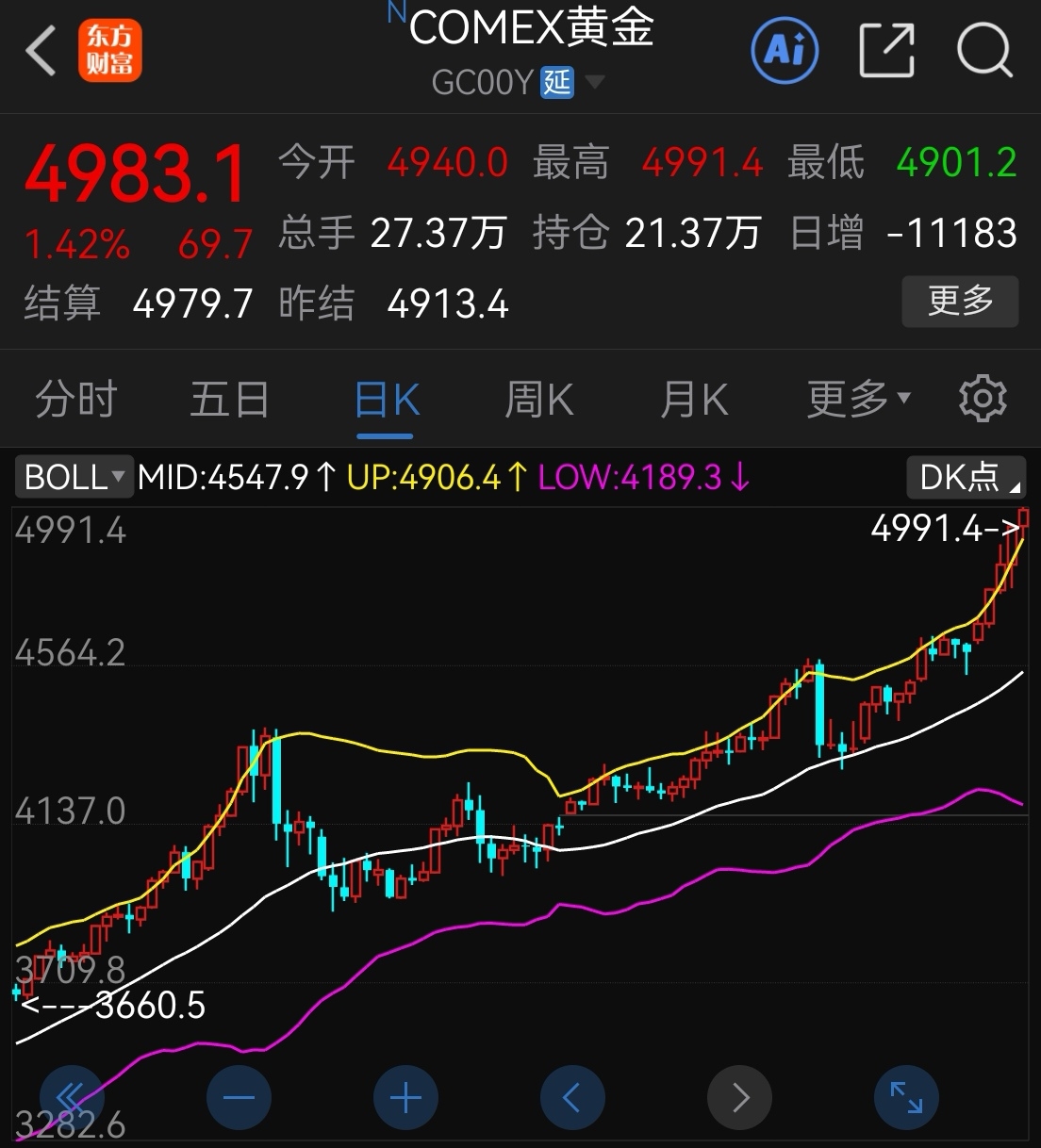Enter fullscreen chart with the diagonal arrows icon
The width and height of the screenshot is (1041, 1148).
906,1097
